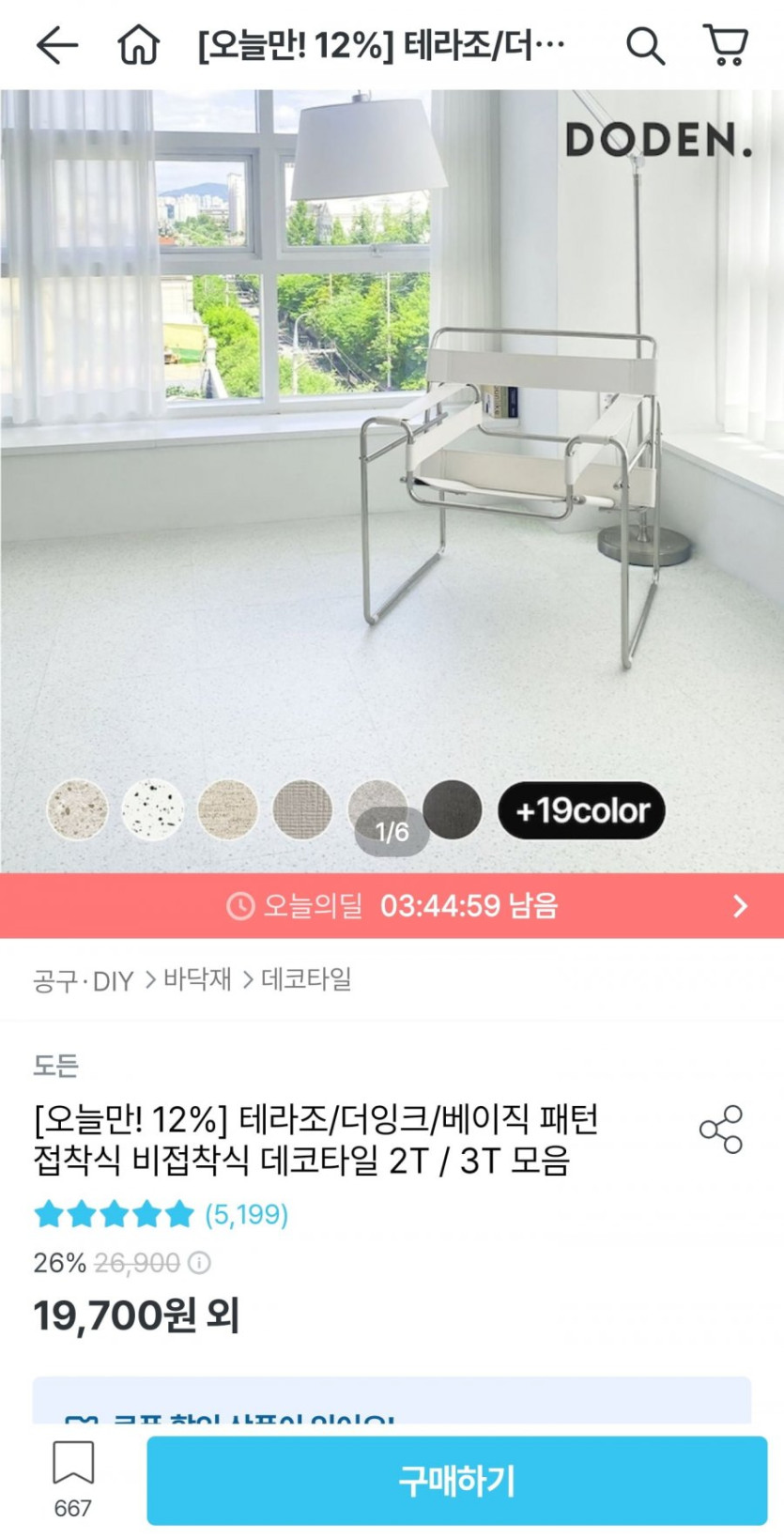Image resolution: width=784 pixels, height=1538 pixels.
Task: Open the 바닥재 category breadcrumb
Action: click(197, 979)
